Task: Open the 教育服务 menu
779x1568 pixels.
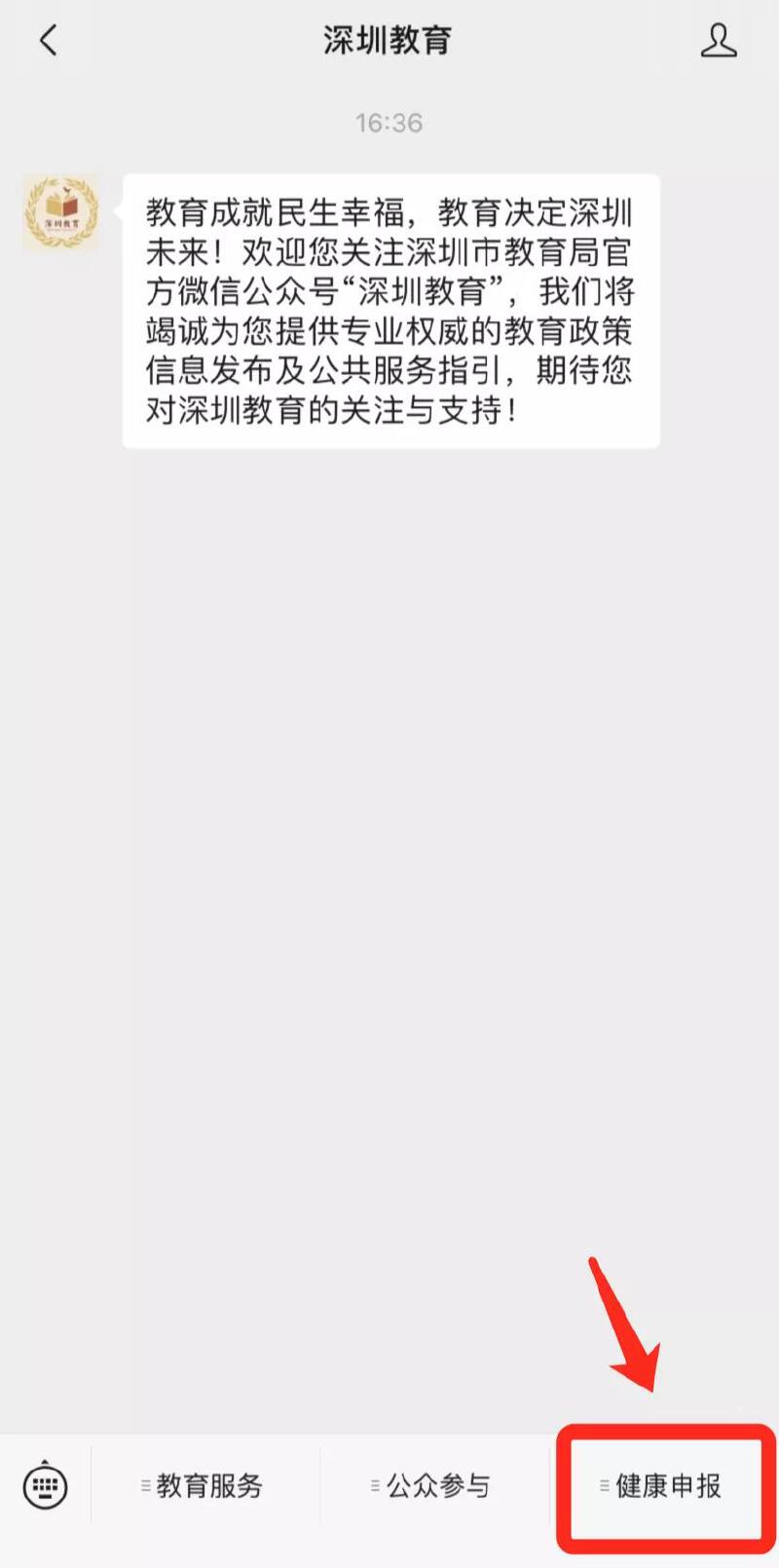Action: (x=204, y=1486)
